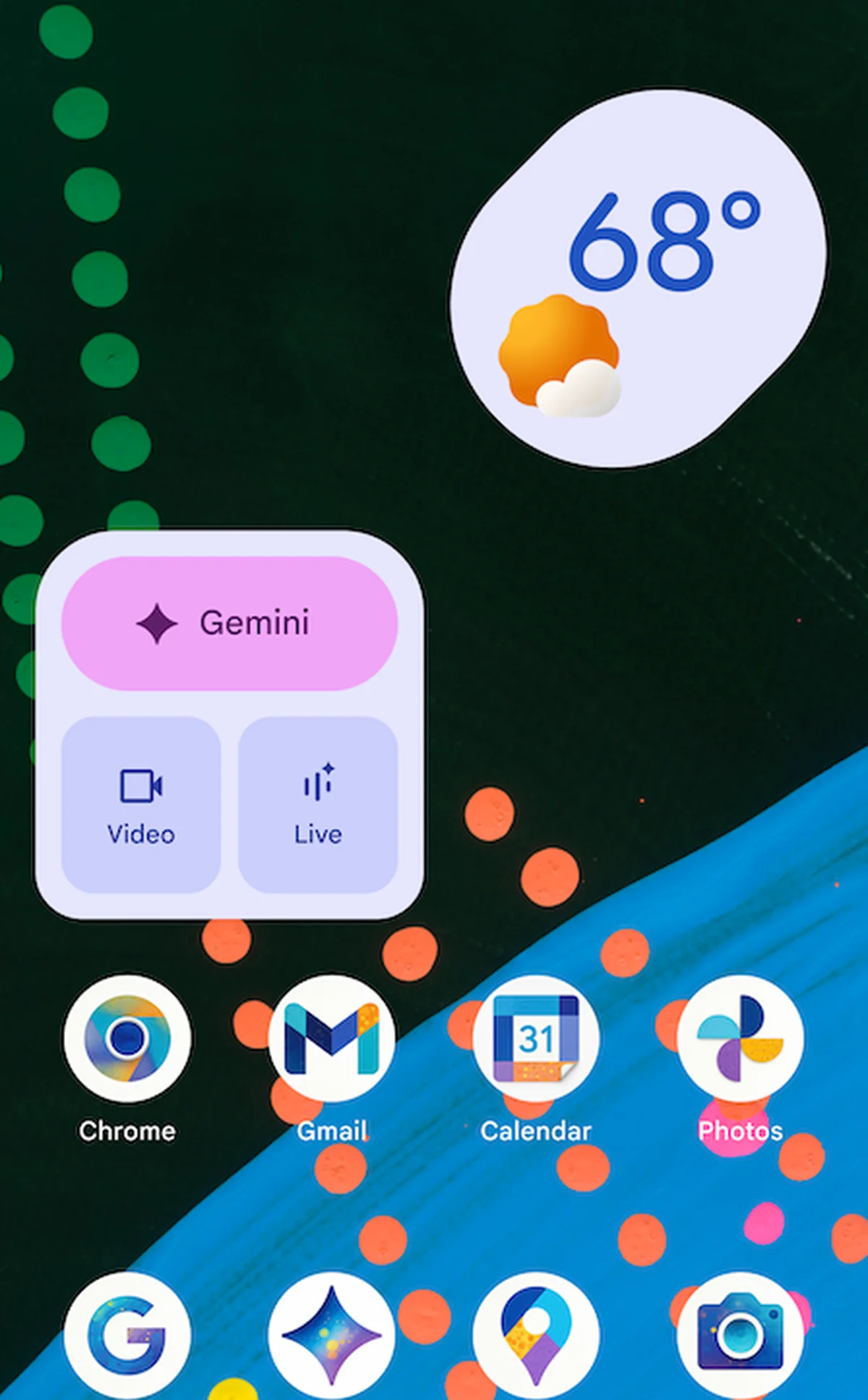Open the Camera app in the dock
This screenshot has width=868, height=1400.
pos(740,1335)
